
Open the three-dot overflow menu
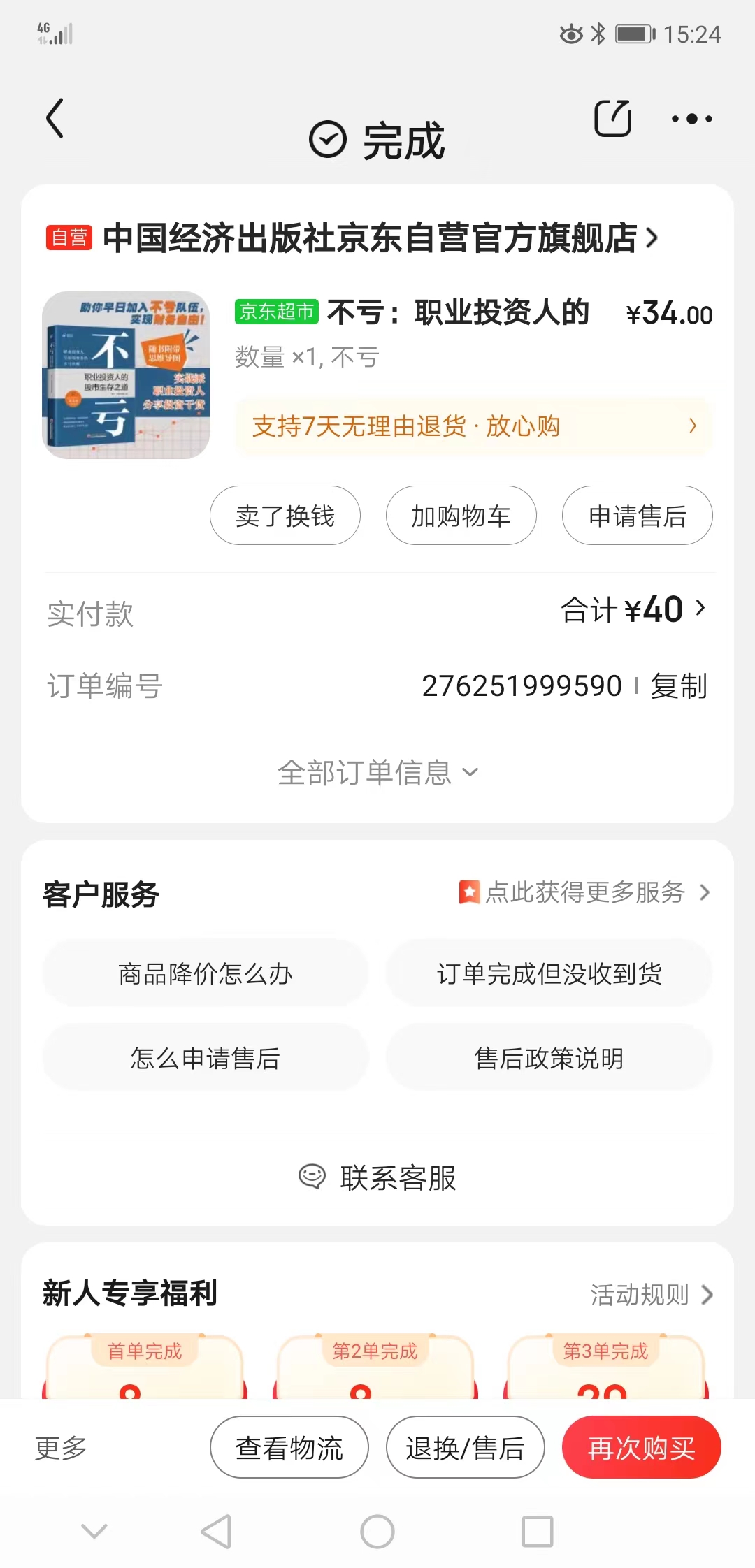click(x=691, y=119)
